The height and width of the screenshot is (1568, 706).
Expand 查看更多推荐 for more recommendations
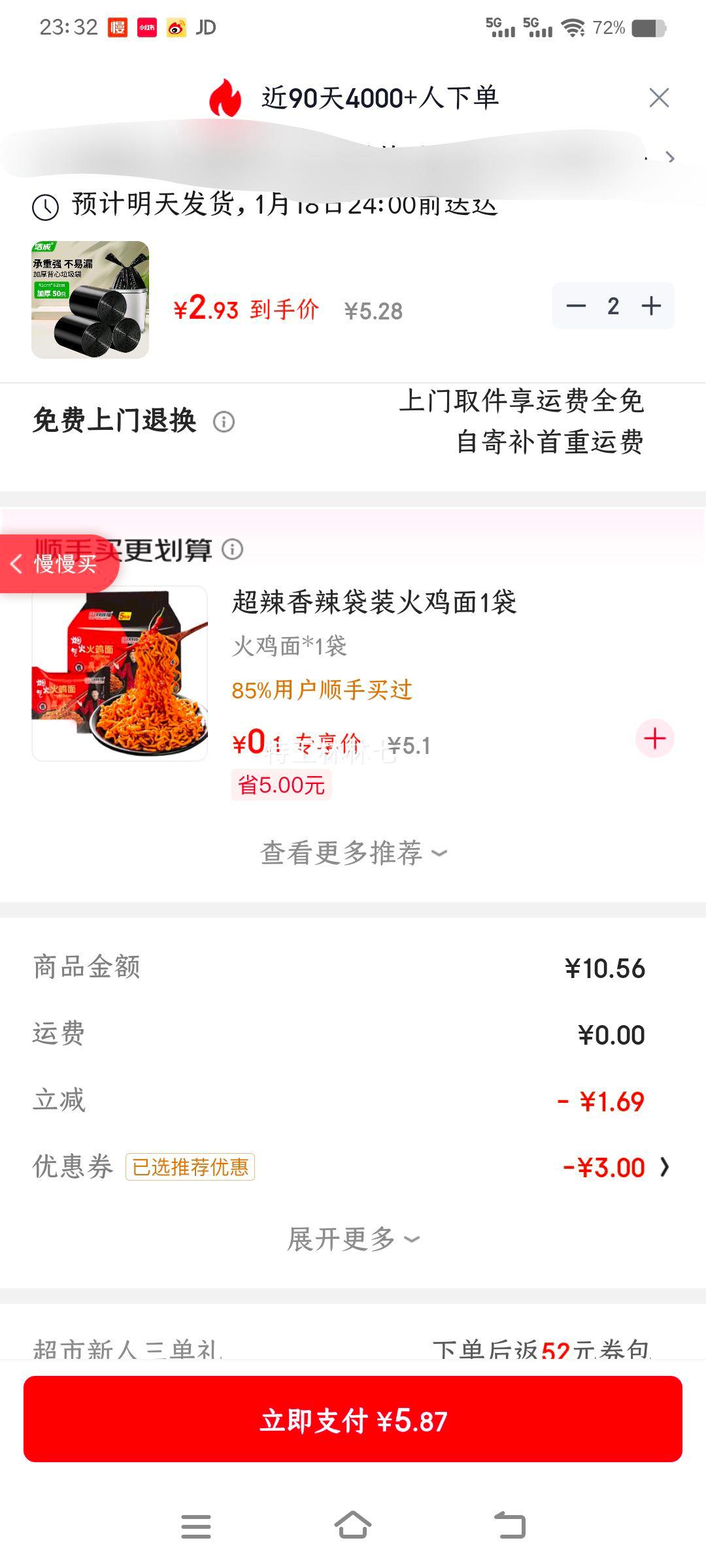[353, 853]
